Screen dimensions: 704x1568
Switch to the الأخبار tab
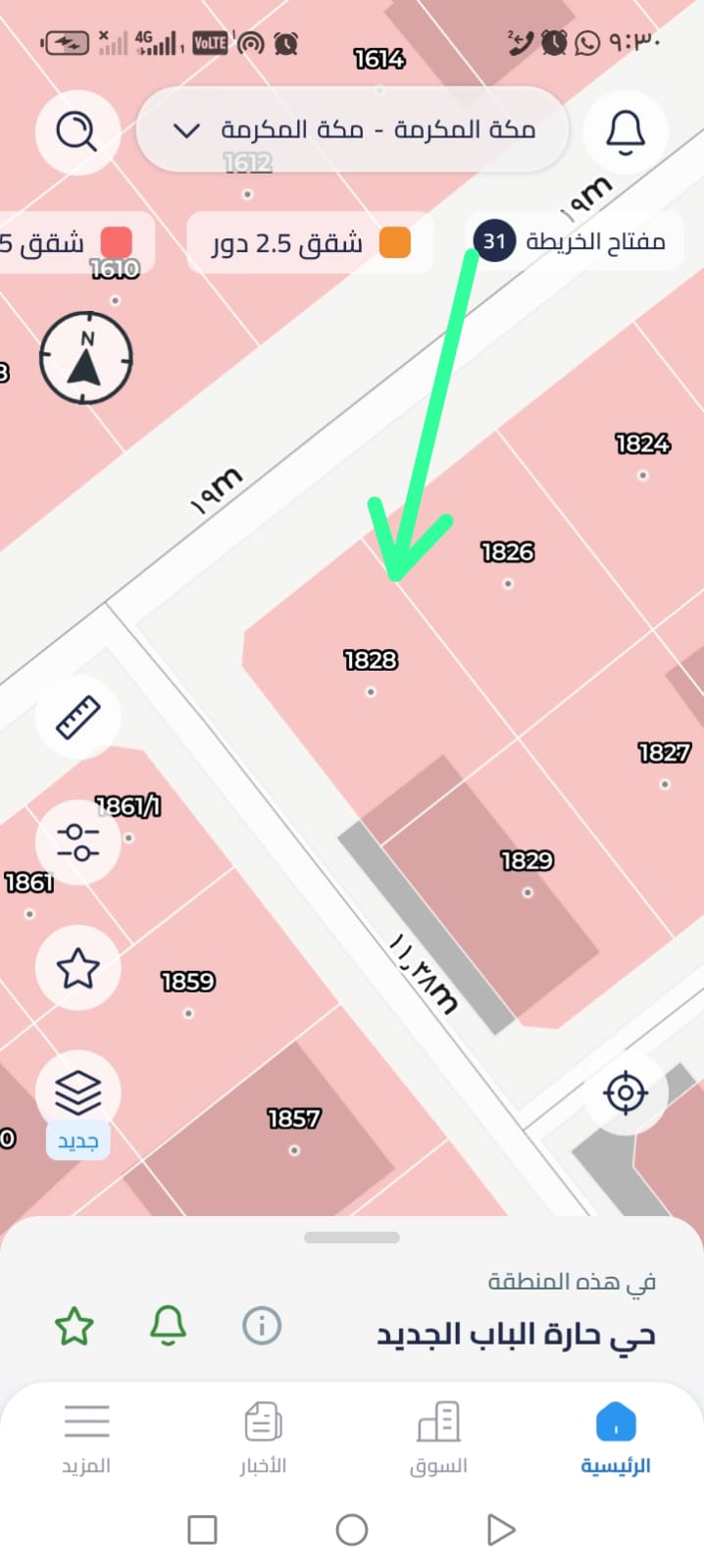pyautogui.click(x=263, y=1439)
